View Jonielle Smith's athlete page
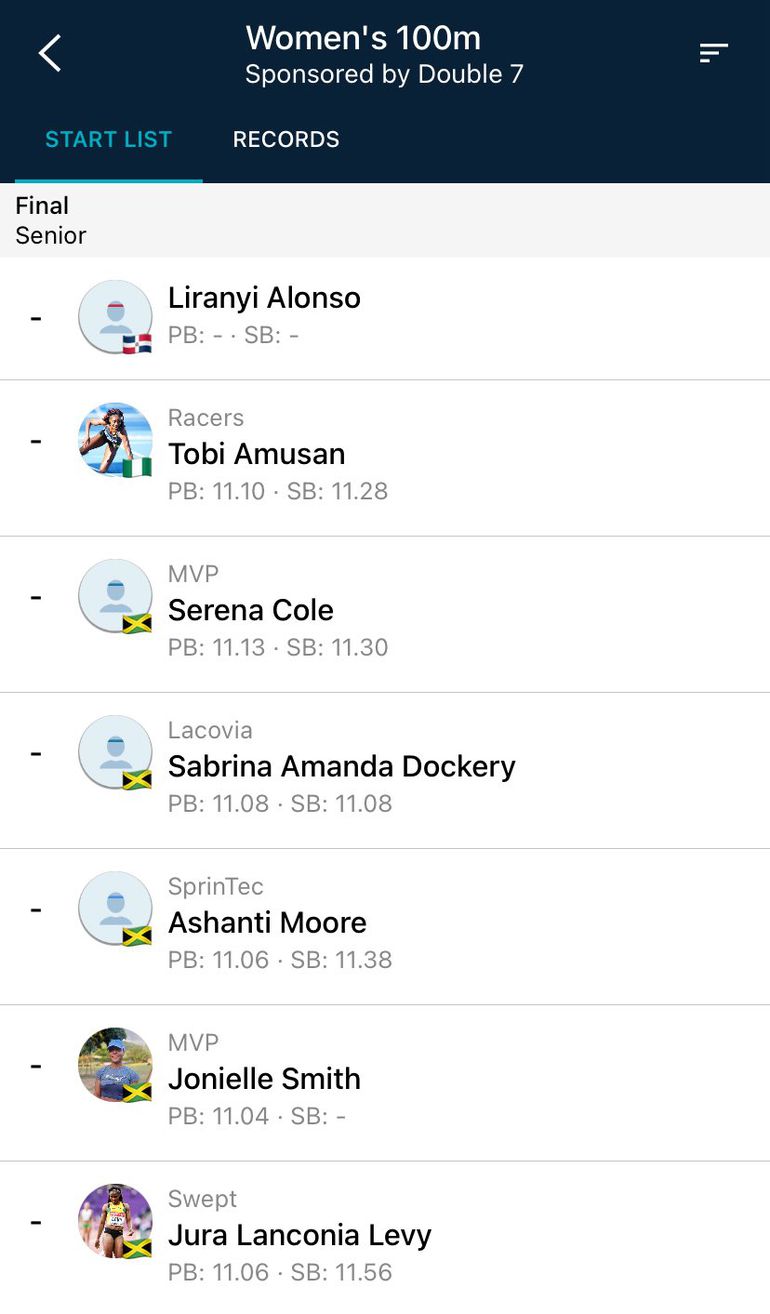This screenshot has height=1314, width=770. (x=264, y=1078)
